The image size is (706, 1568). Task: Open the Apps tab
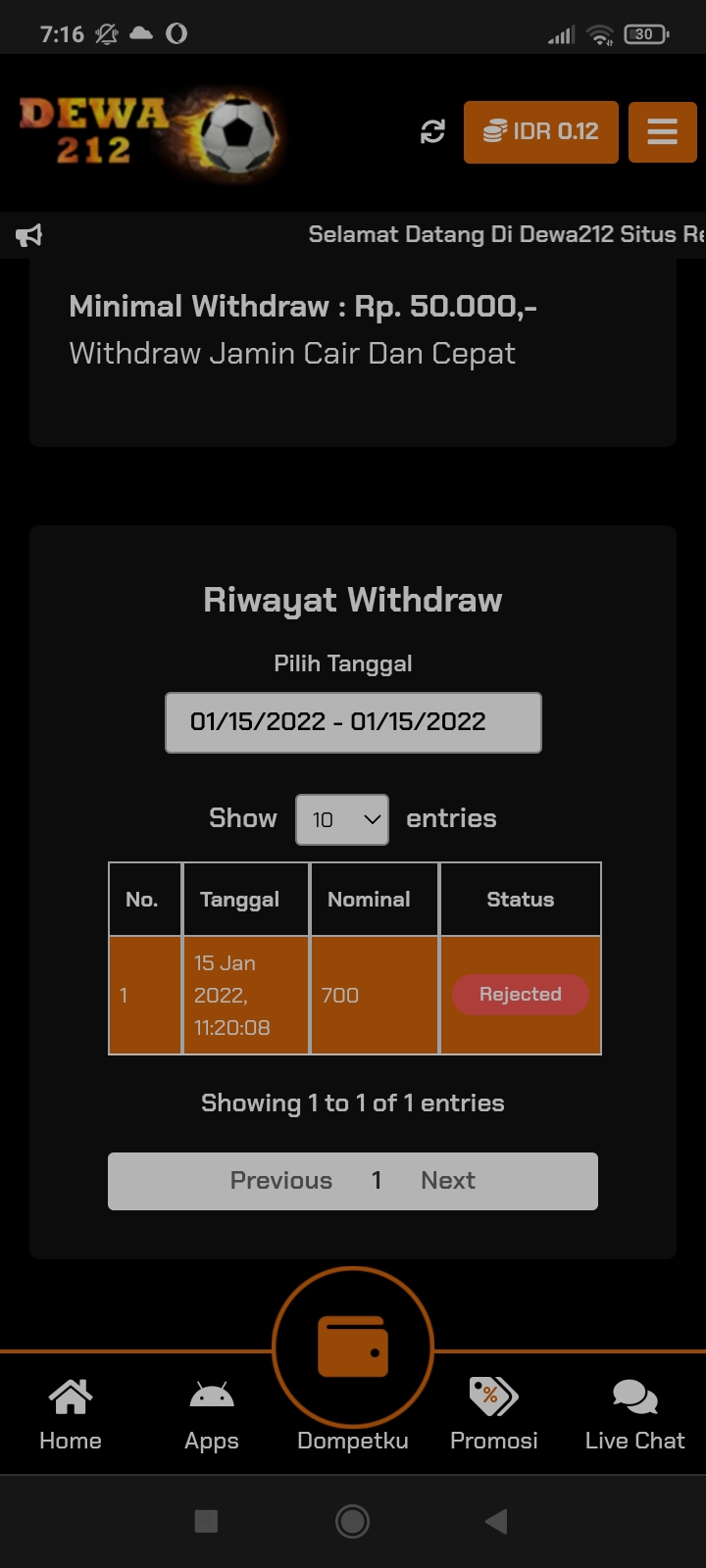click(212, 1414)
